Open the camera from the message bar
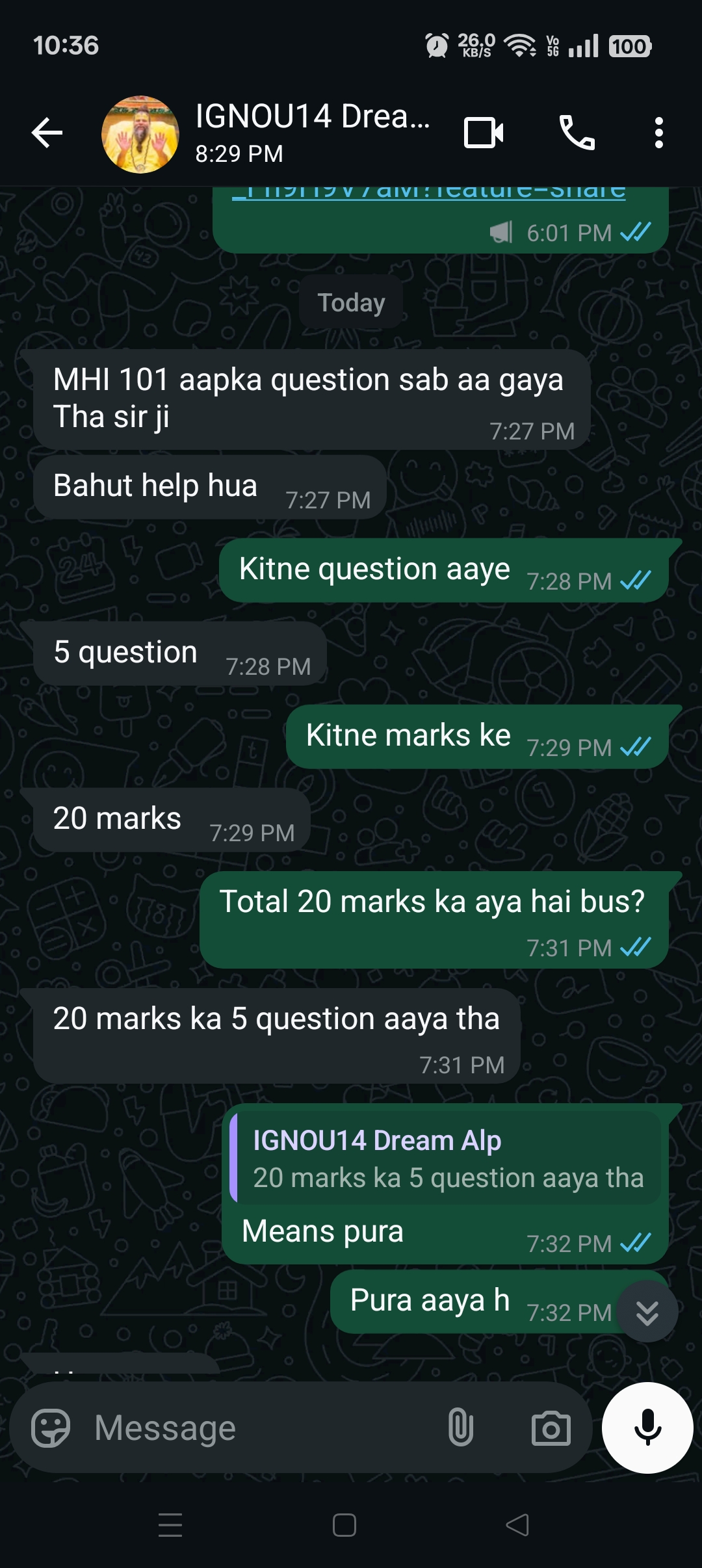702x1568 pixels. click(551, 1428)
